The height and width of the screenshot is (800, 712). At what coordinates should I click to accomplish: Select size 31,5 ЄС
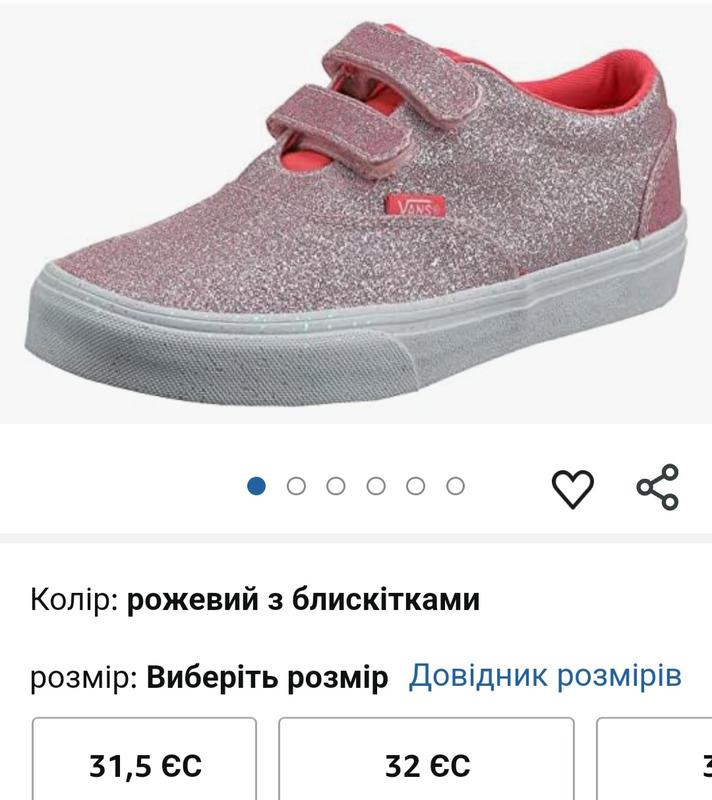145,765
